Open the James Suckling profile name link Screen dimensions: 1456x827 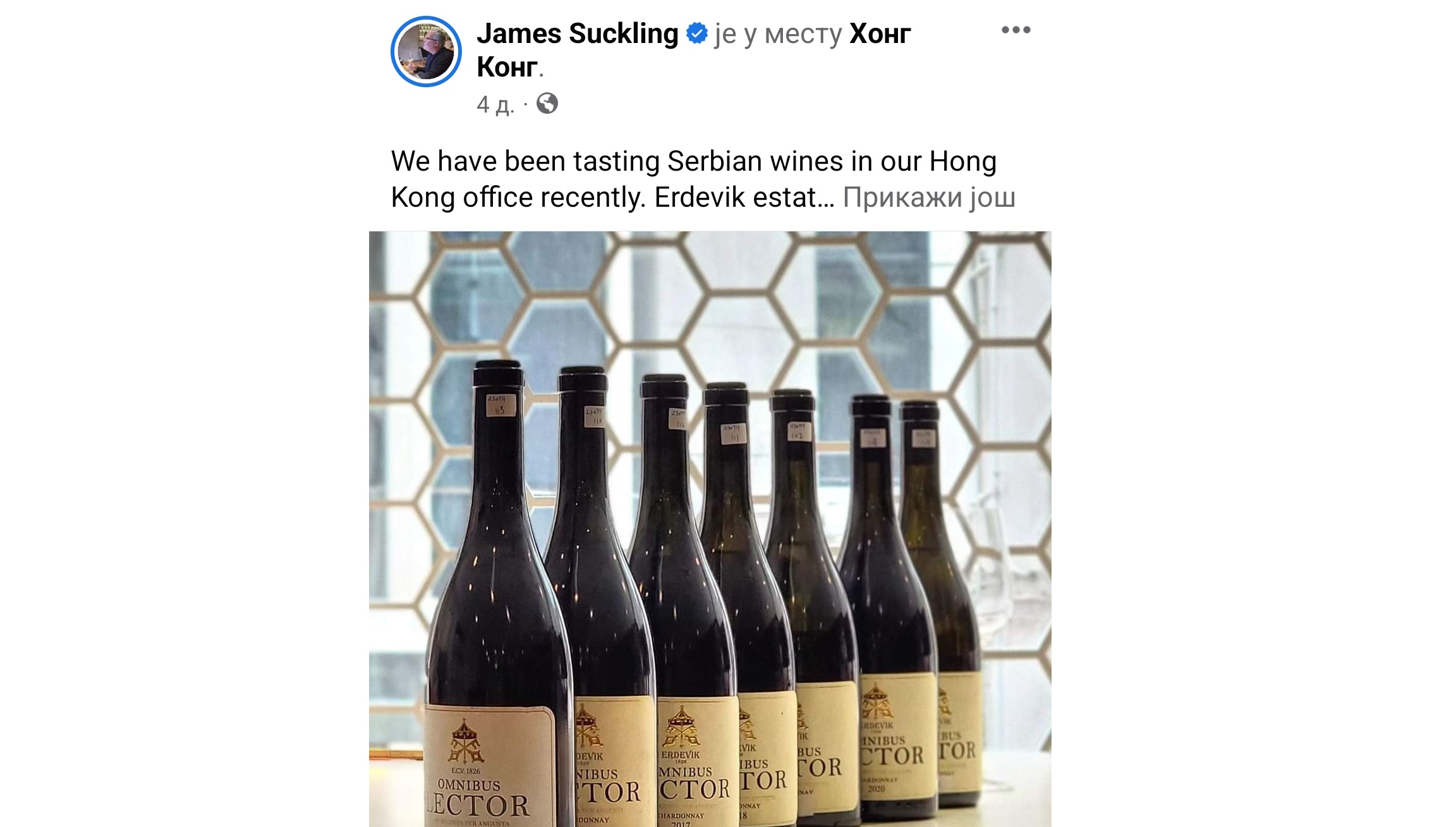[577, 34]
